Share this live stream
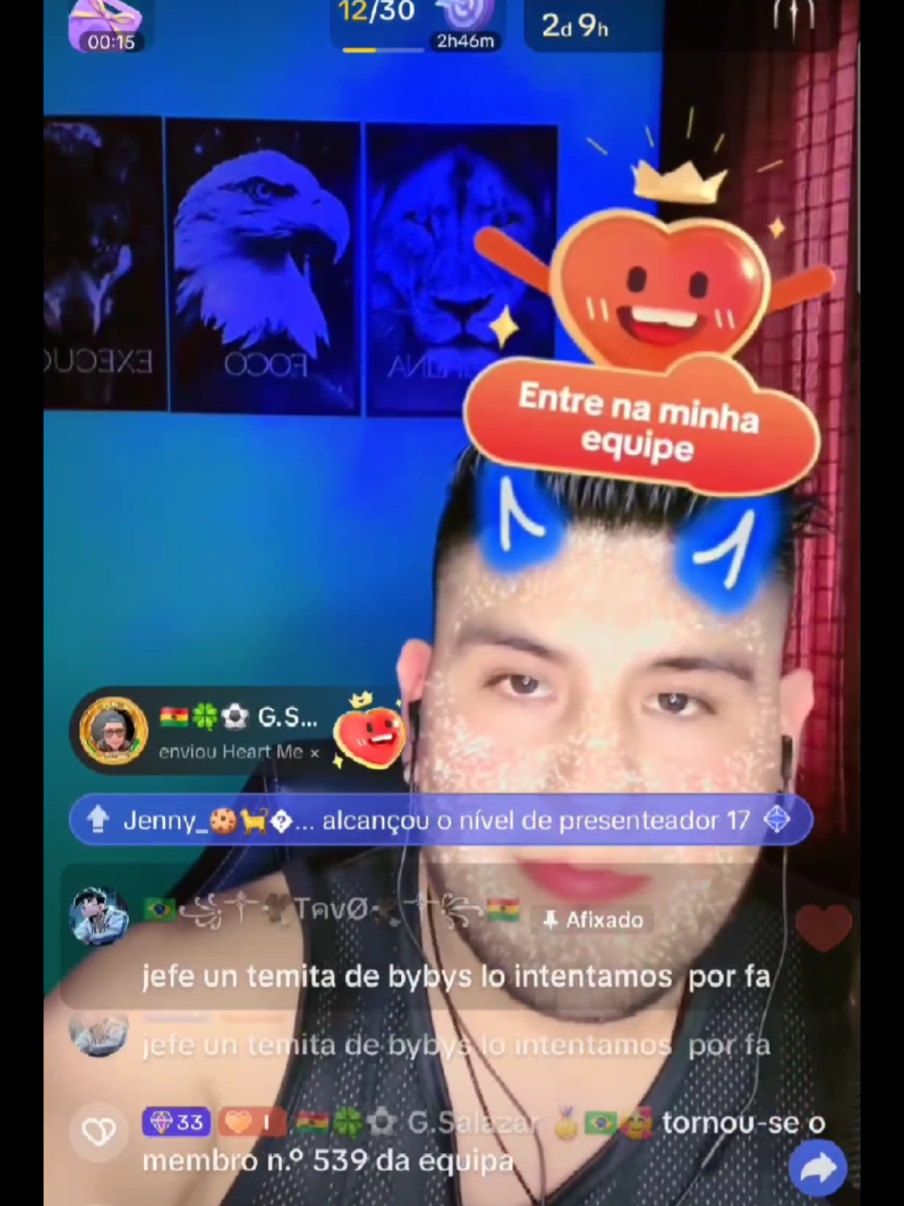The height and width of the screenshot is (1206, 904). click(817, 1168)
